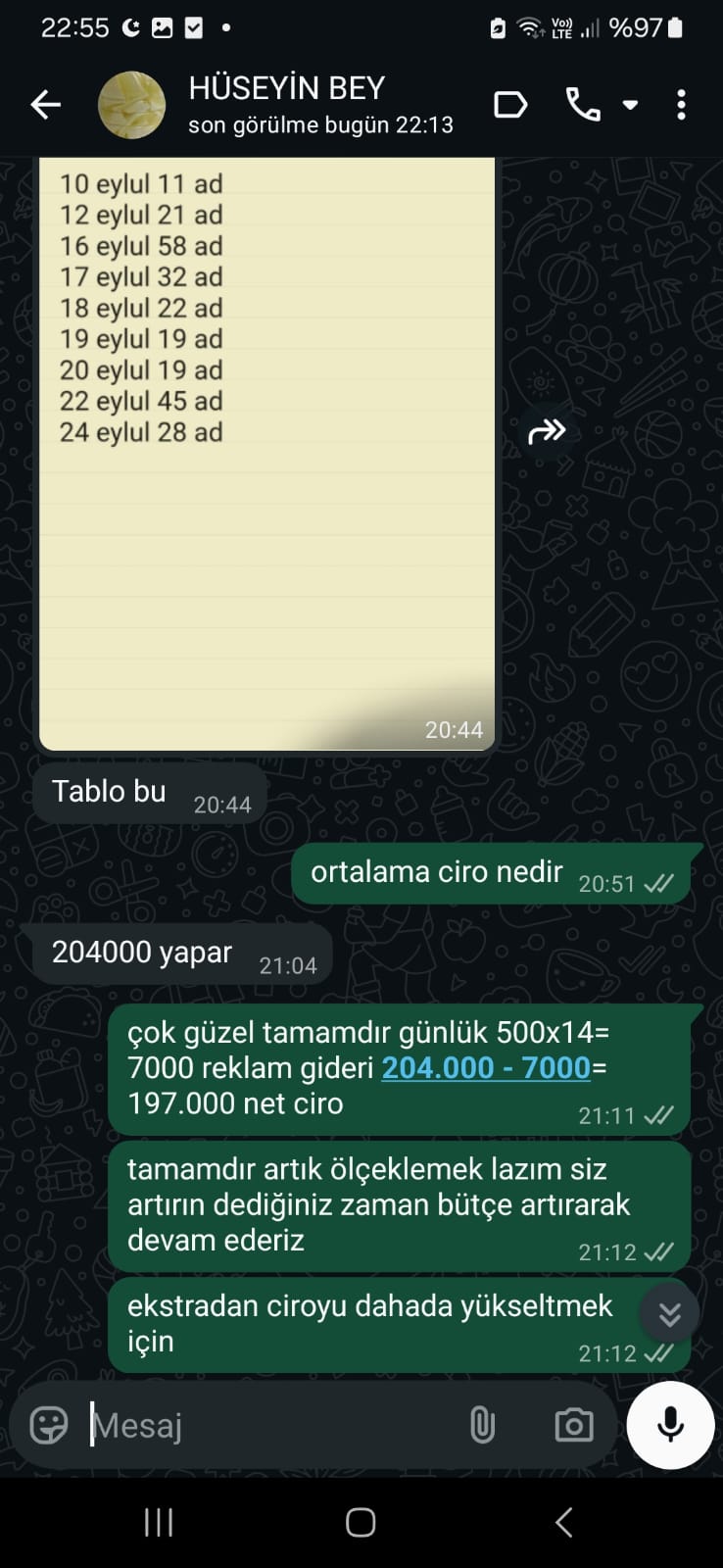Open the 204.000 - 7000 calculation link
723x1568 pixels.
pos(487,1068)
